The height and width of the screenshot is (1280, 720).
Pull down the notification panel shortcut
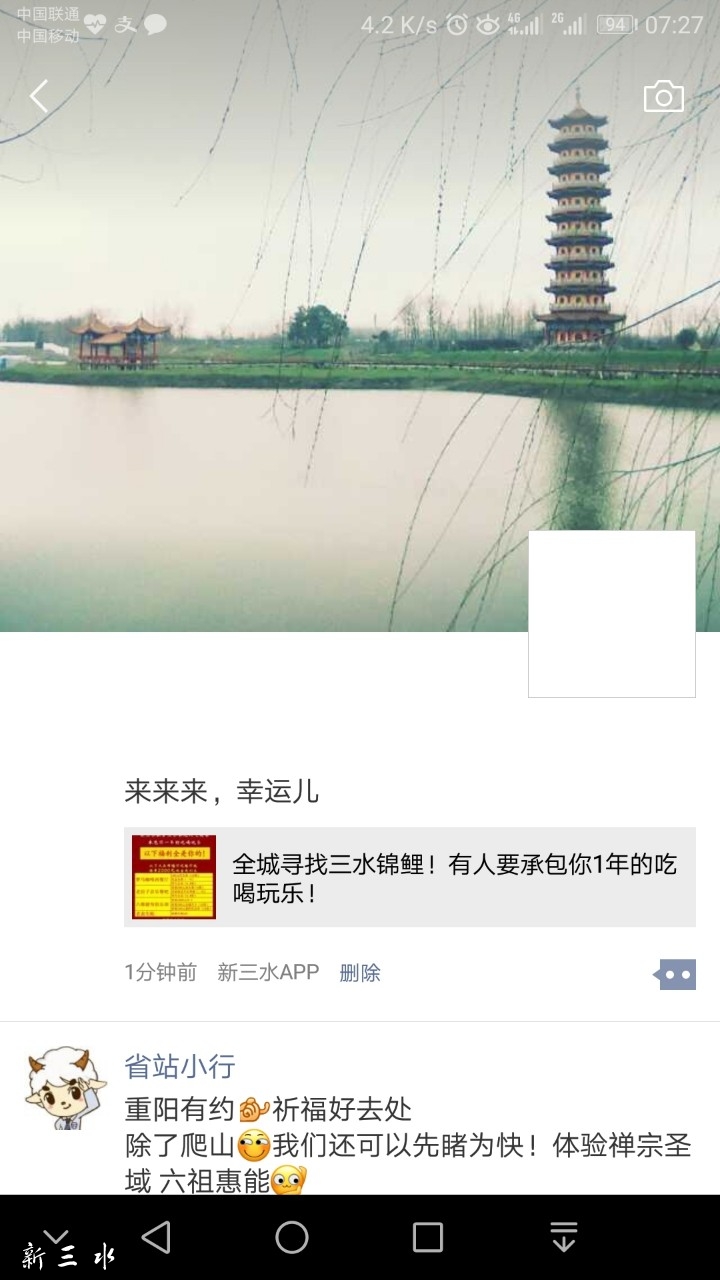pos(564,1237)
